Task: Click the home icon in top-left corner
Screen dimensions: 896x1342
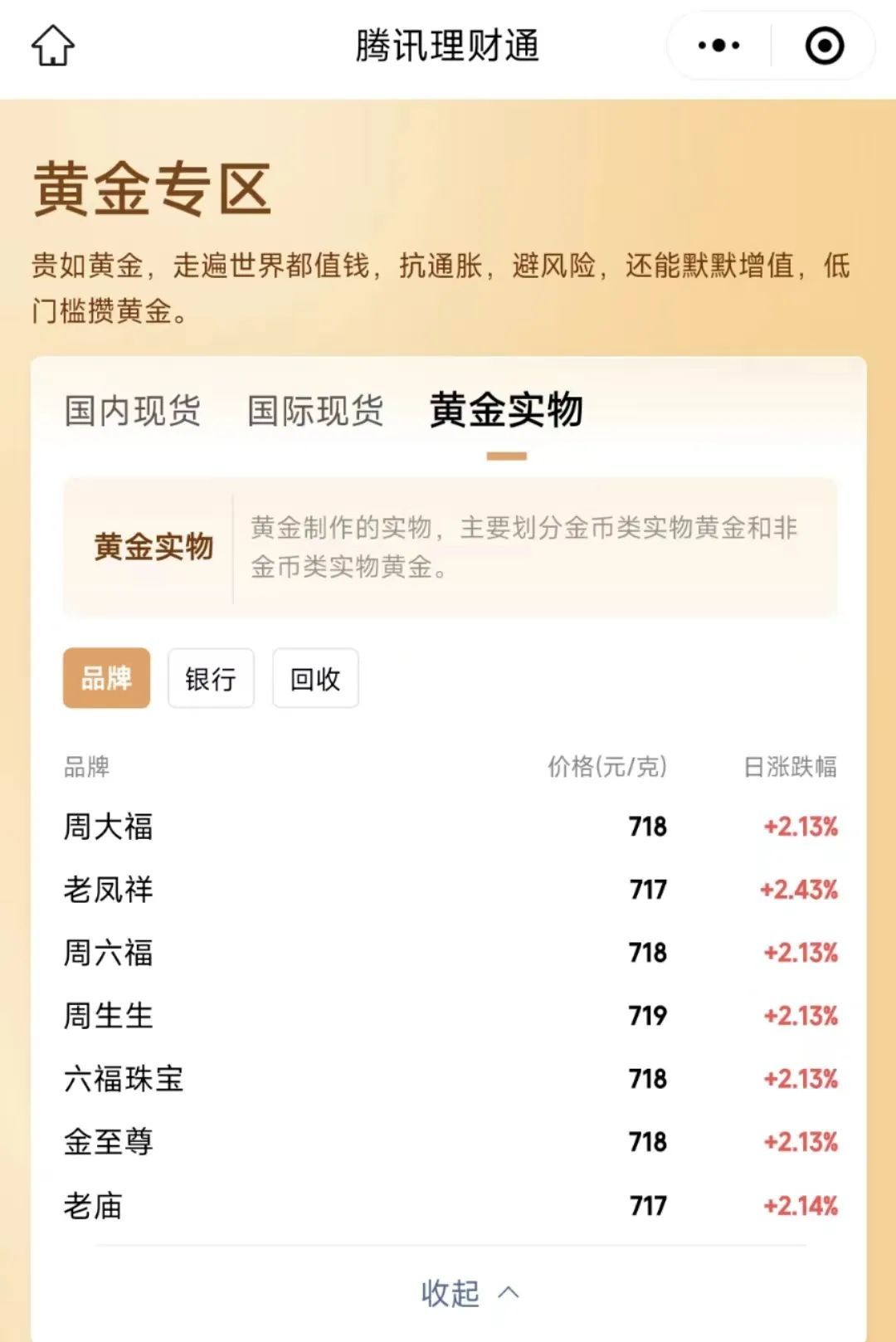Action: click(x=52, y=47)
